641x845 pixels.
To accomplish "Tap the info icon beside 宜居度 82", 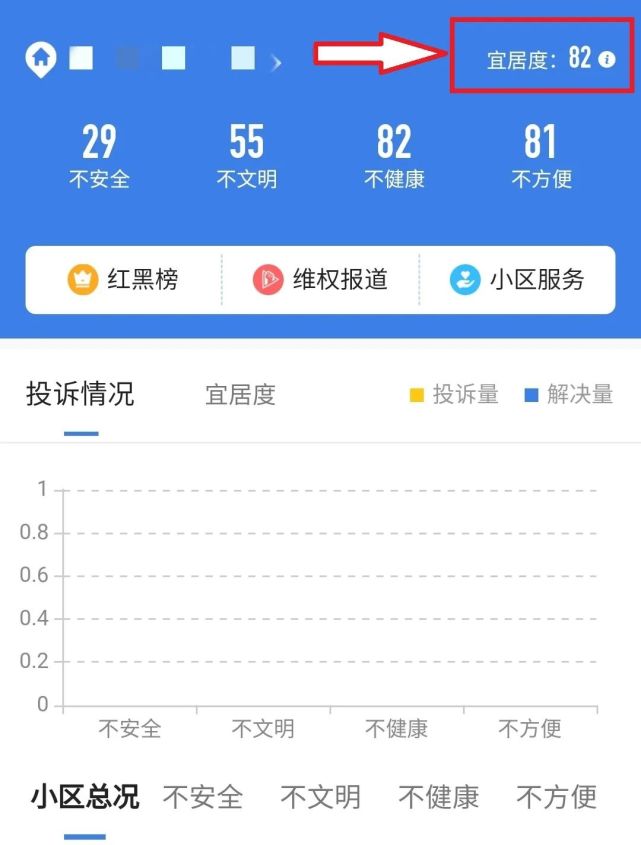I will 606,59.
